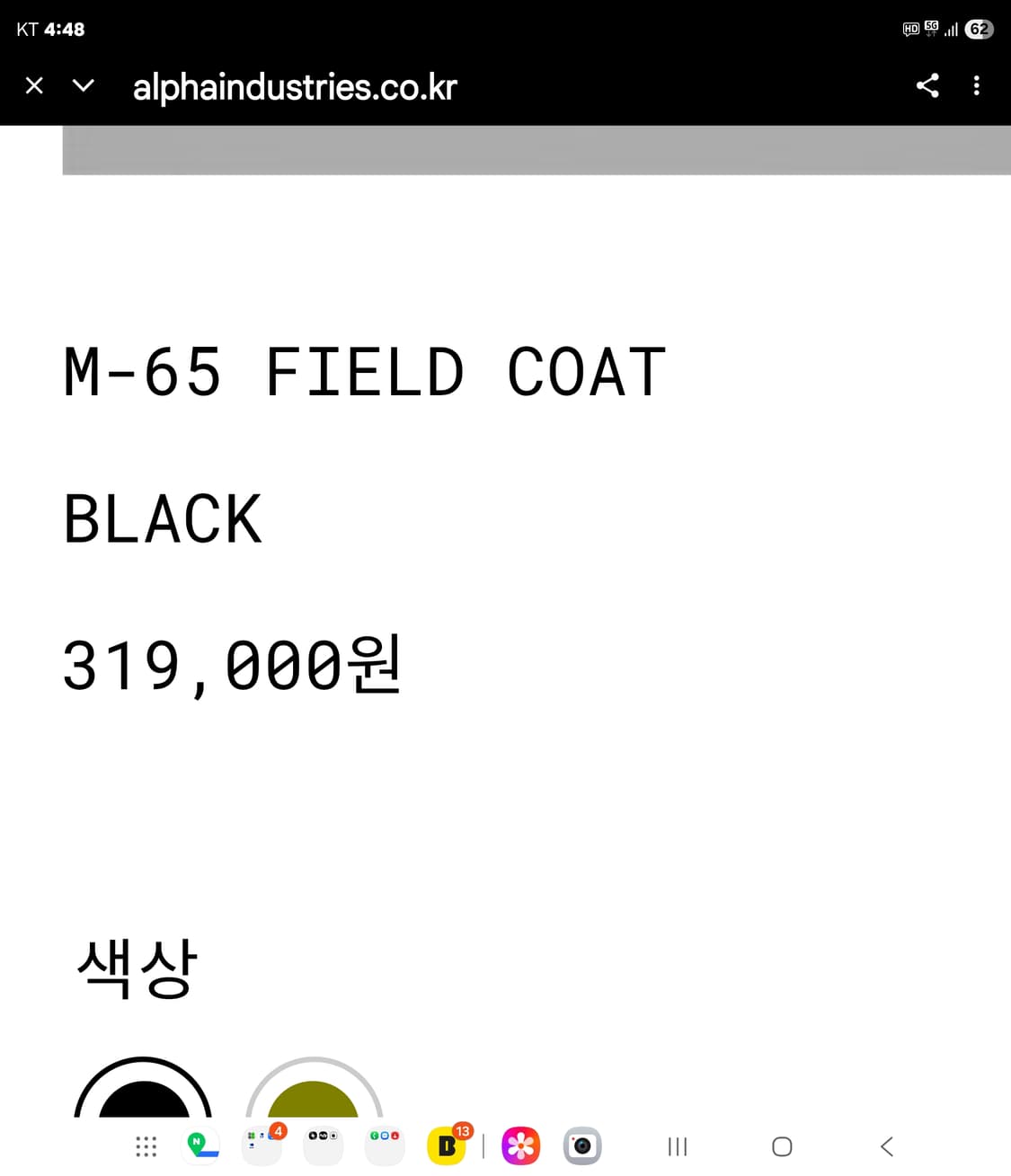Screen dimensions: 1011x1176
Task: Launch the Naver Map app
Action: 200,1145
